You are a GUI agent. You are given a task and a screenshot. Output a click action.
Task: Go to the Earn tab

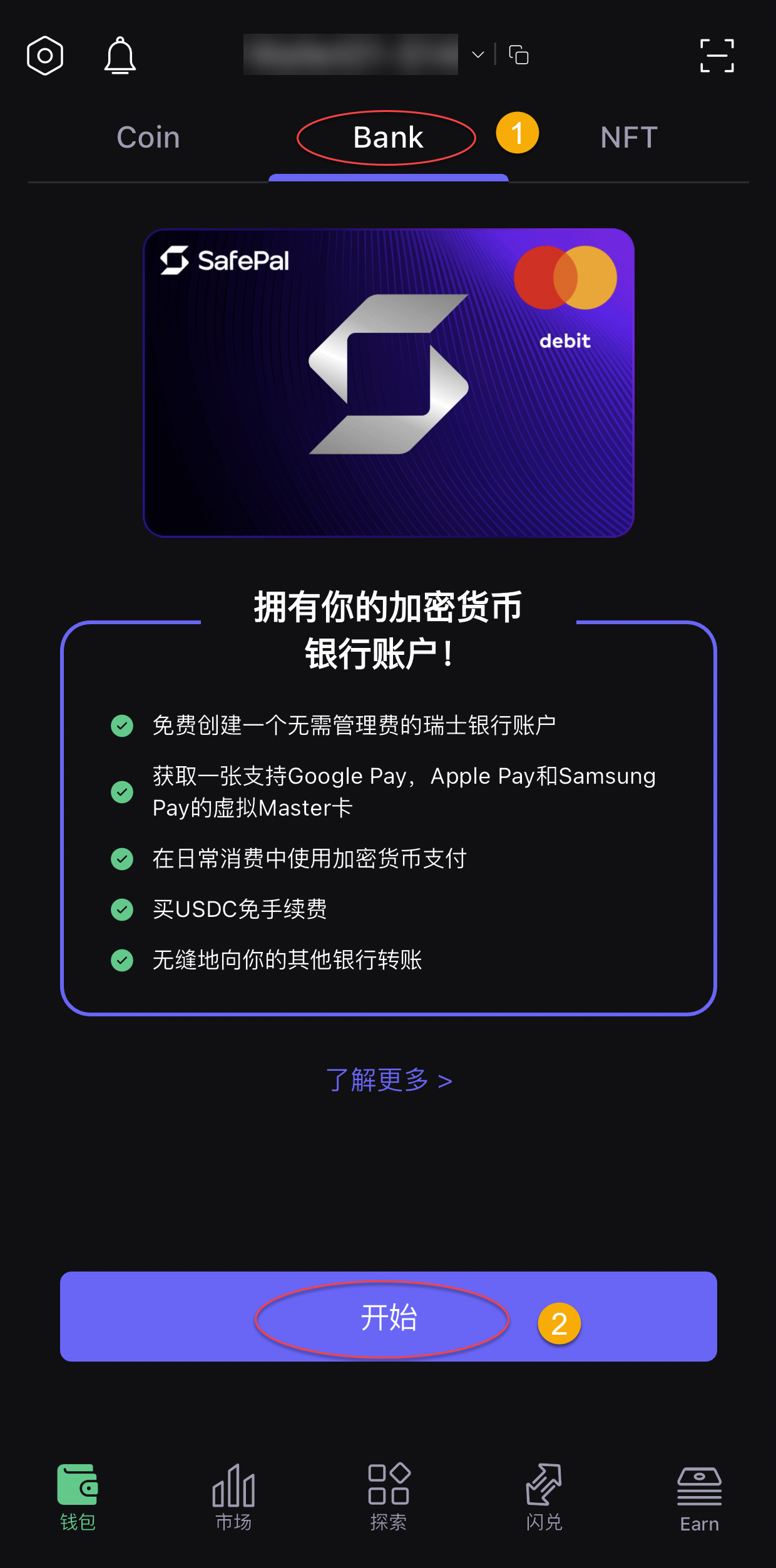699,1499
